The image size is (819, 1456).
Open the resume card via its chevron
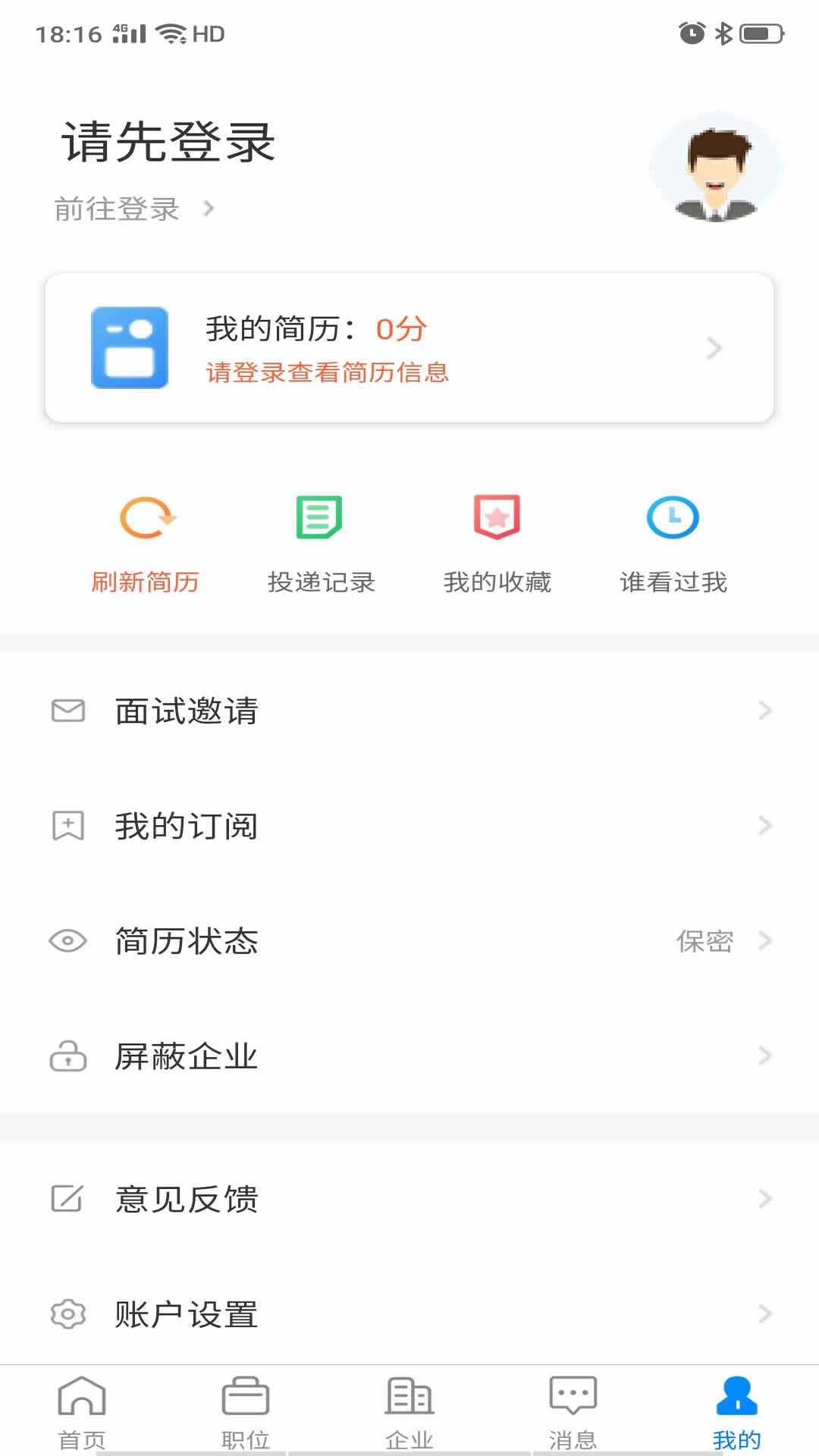coord(714,348)
